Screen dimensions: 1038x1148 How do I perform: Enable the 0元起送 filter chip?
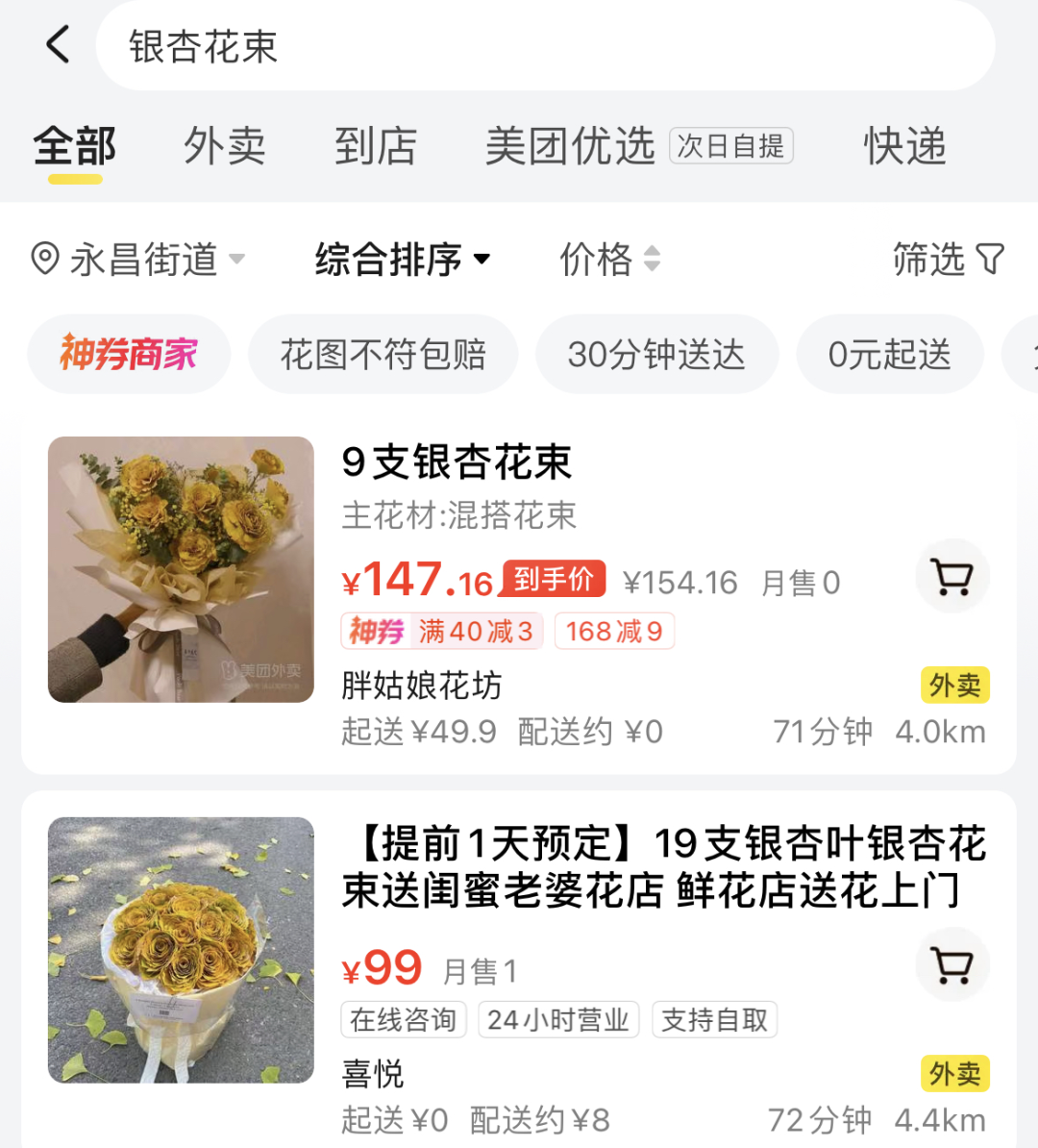click(x=889, y=354)
